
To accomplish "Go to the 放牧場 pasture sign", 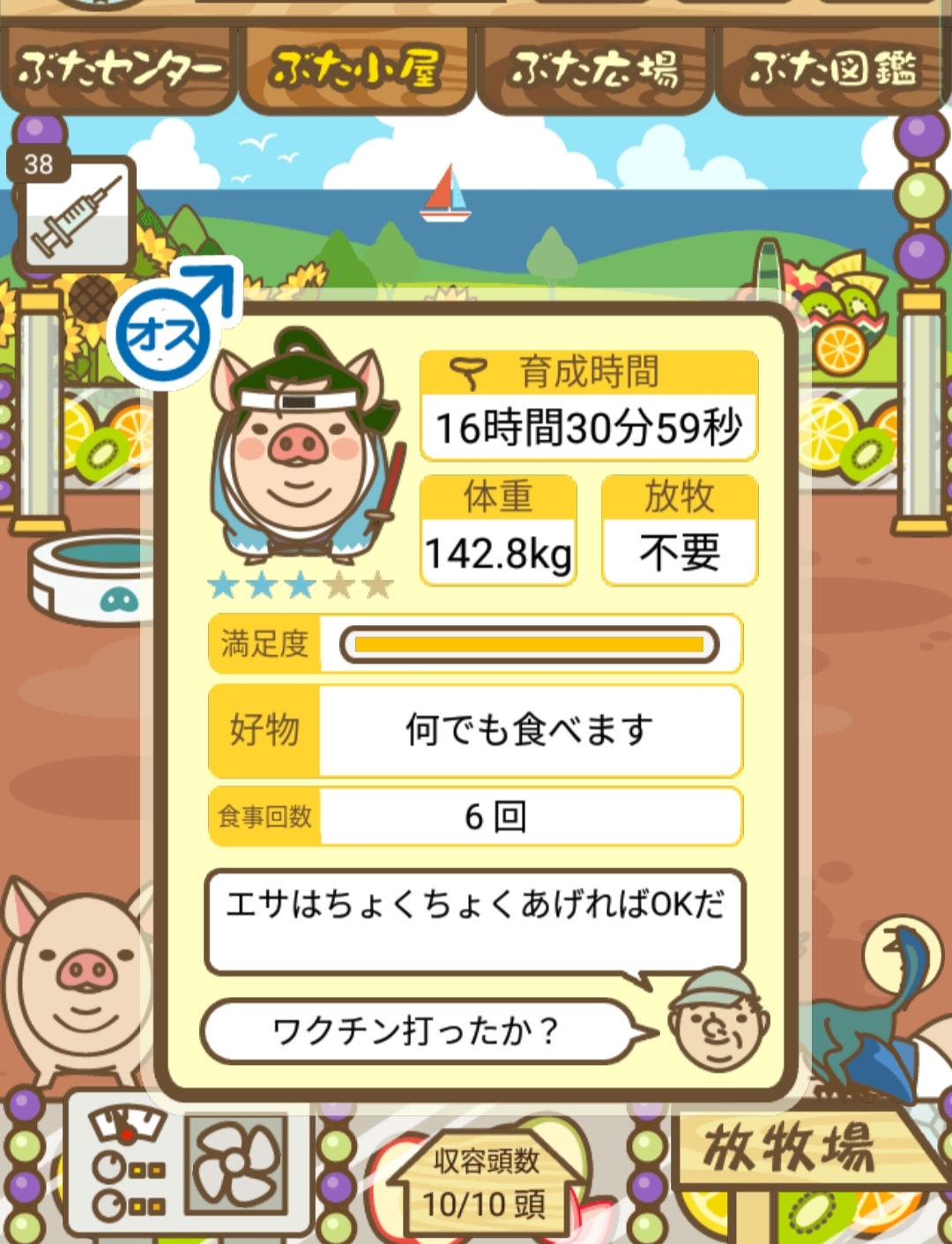I will 789,1148.
